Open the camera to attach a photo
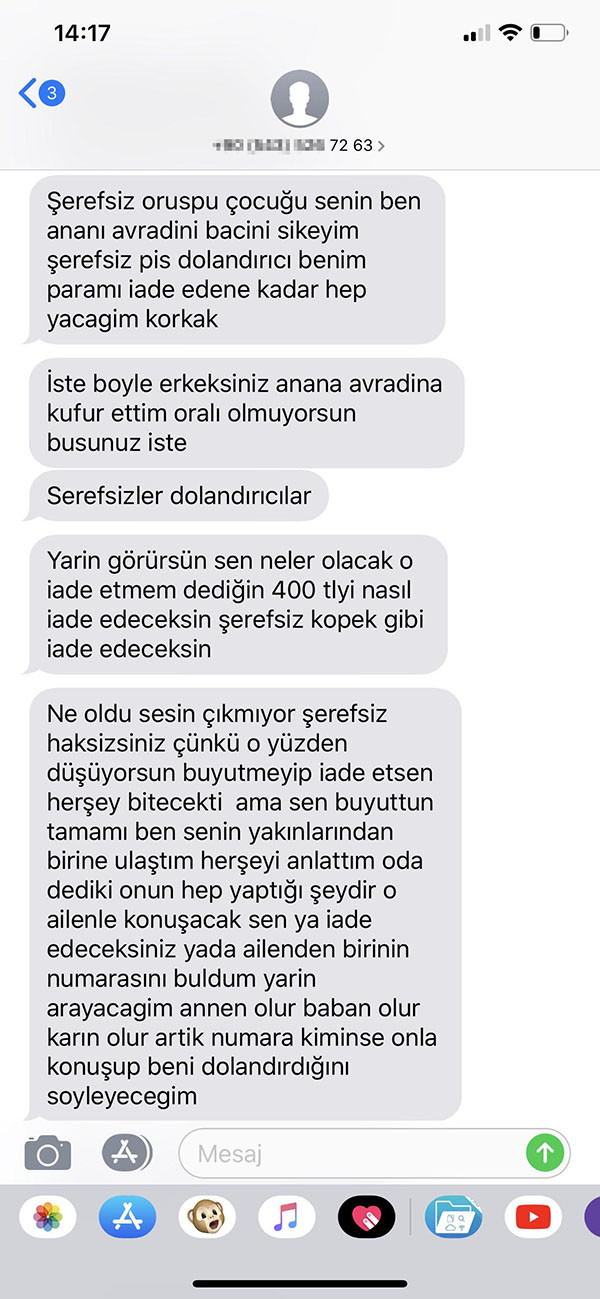Viewport: 600px width, 1299px height. 48,1153
